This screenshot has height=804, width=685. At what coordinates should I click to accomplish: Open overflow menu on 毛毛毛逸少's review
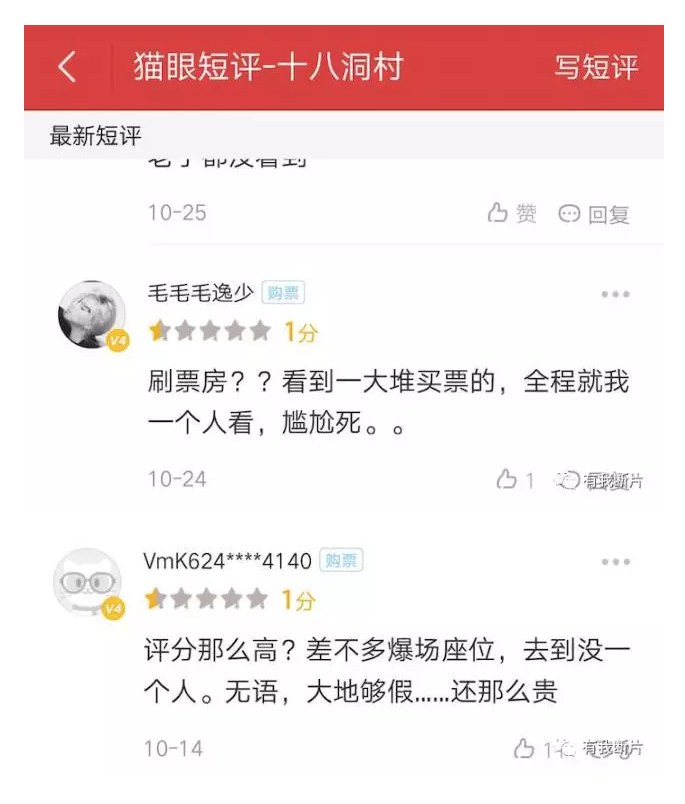(615, 294)
